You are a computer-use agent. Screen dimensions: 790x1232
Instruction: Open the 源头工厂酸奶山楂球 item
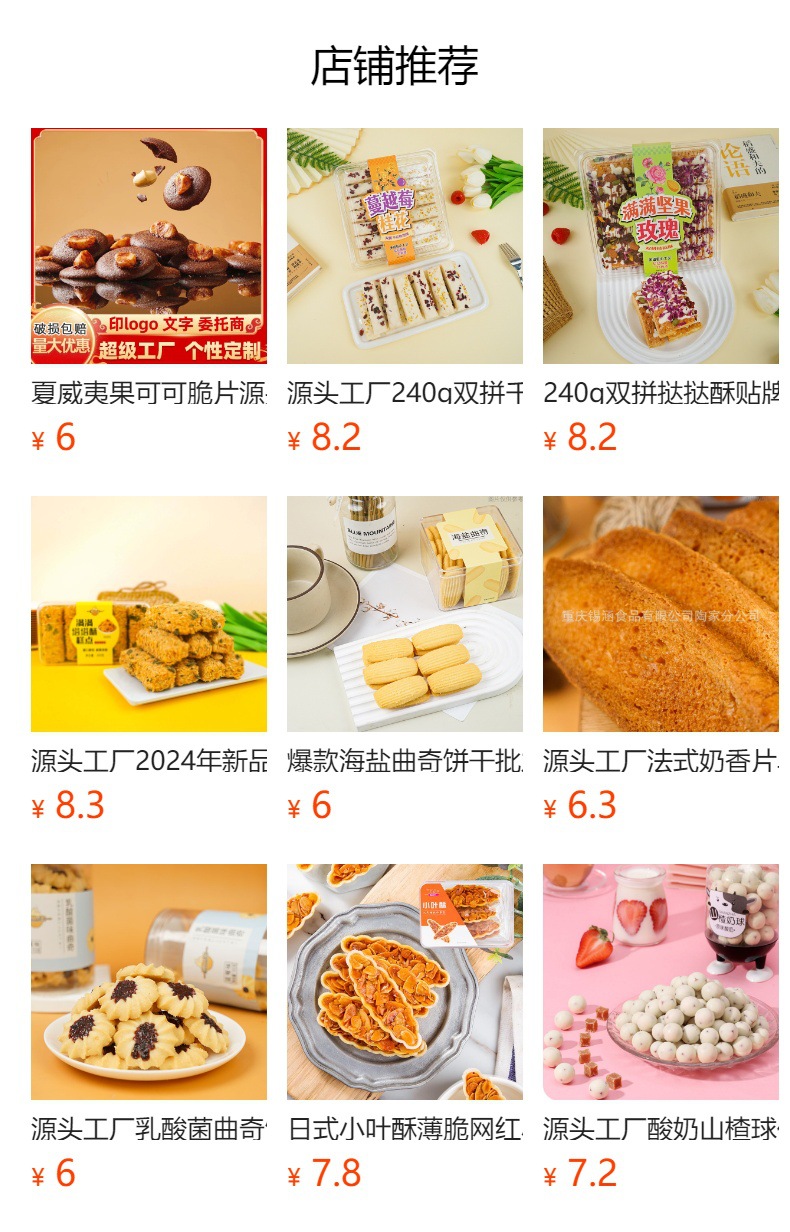point(660,982)
